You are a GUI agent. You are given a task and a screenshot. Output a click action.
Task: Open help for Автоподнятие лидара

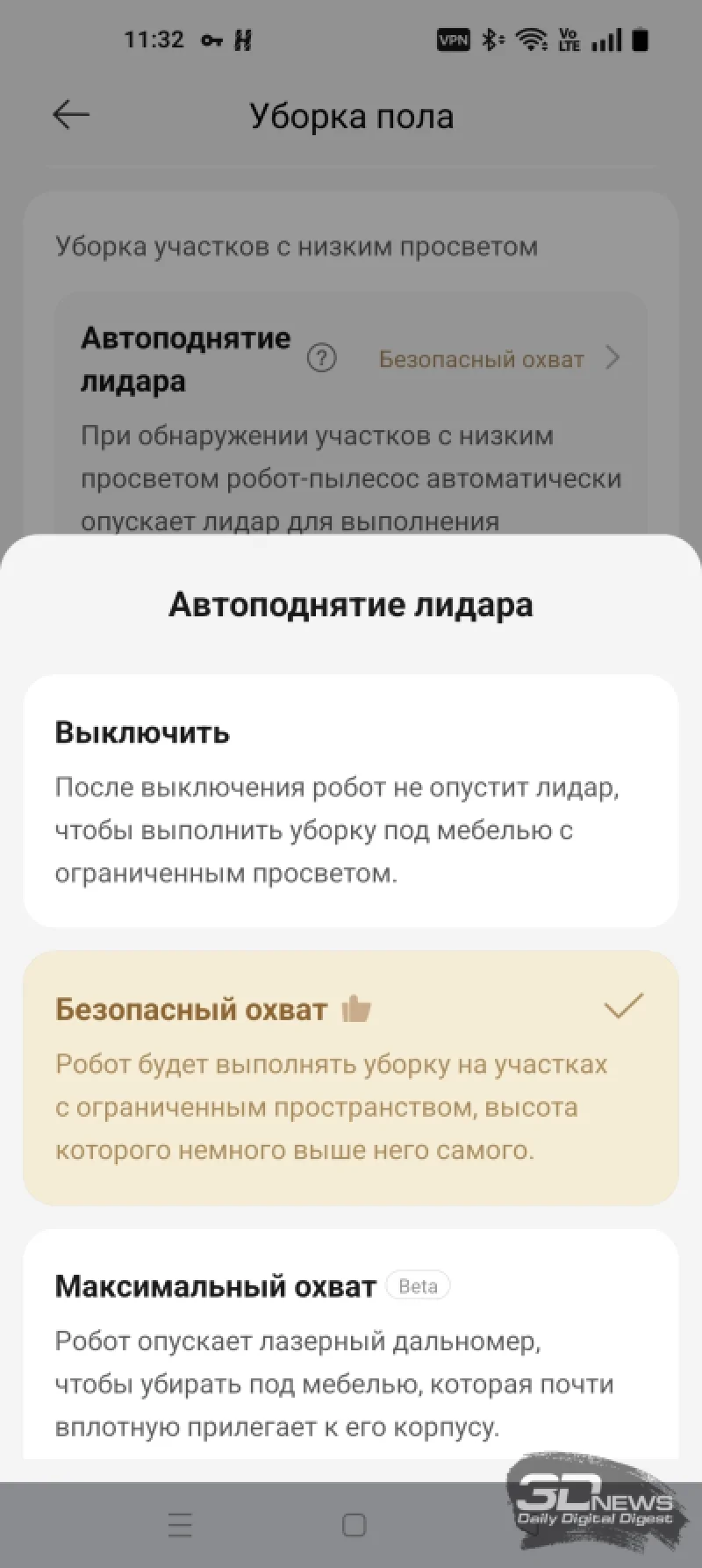pyautogui.click(x=322, y=358)
